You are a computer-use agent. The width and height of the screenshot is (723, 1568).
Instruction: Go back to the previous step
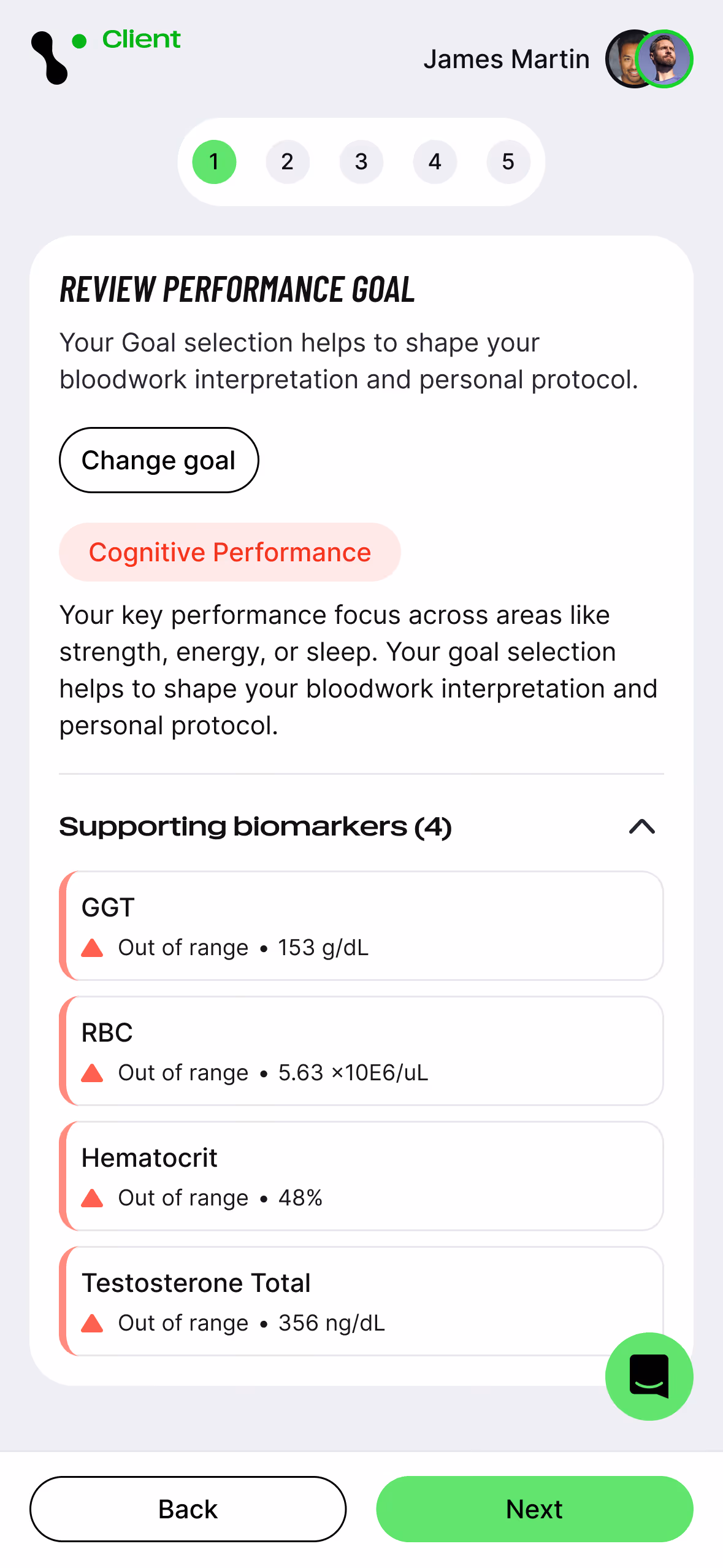(188, 1508)
